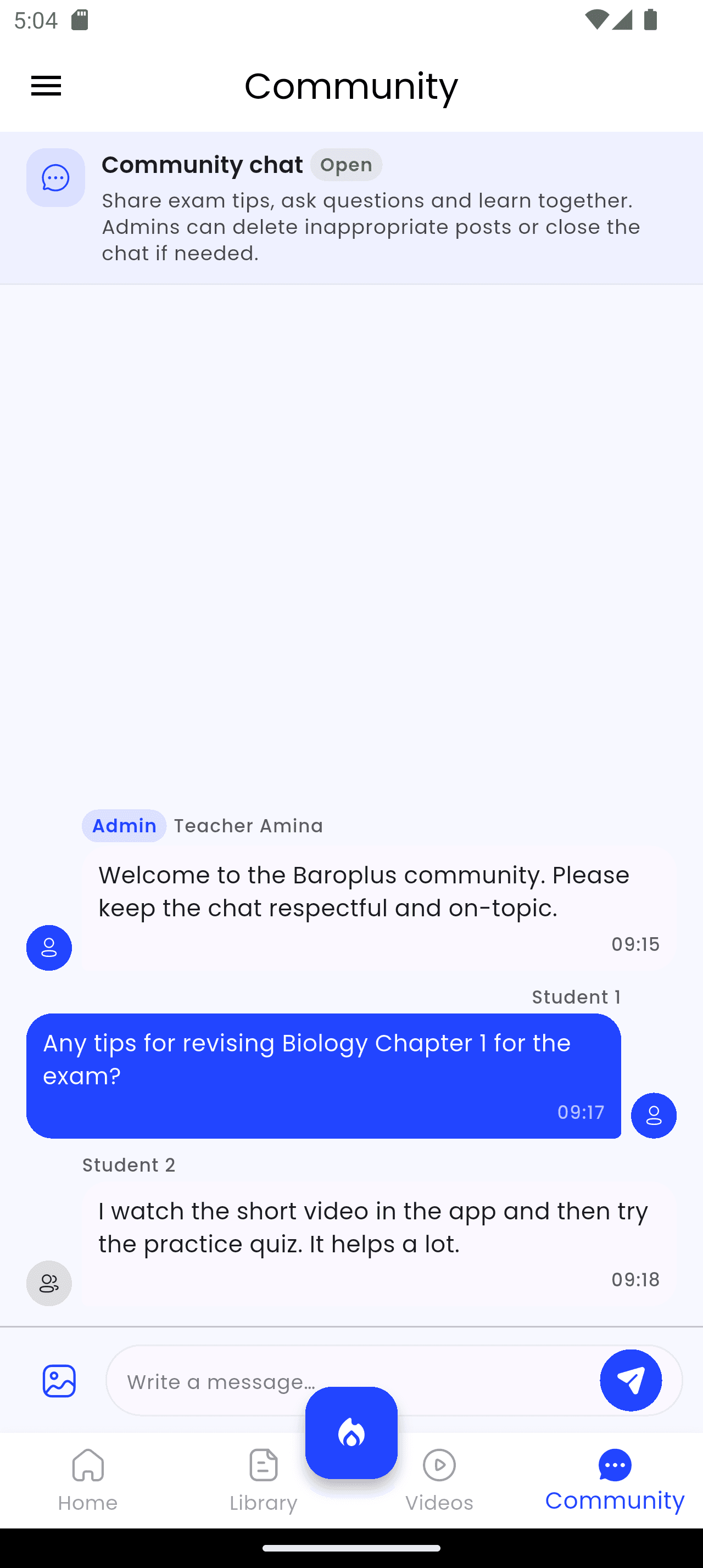Image resolution: width=703 pixels, height=1568 pixels.
Task: Tap the central flame action button
Action: click(x=351, y=1432)
